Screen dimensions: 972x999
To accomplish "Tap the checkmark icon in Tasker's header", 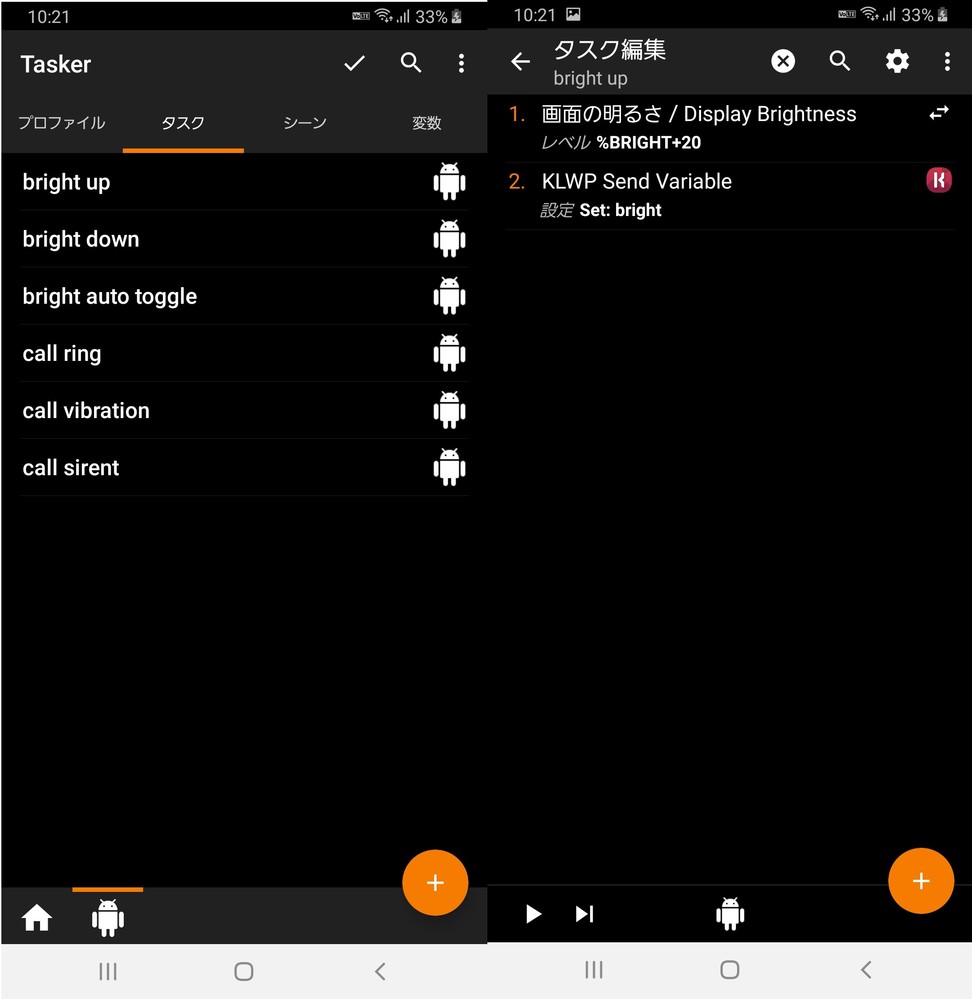I will pyautogui.click(x=354, y=64).
